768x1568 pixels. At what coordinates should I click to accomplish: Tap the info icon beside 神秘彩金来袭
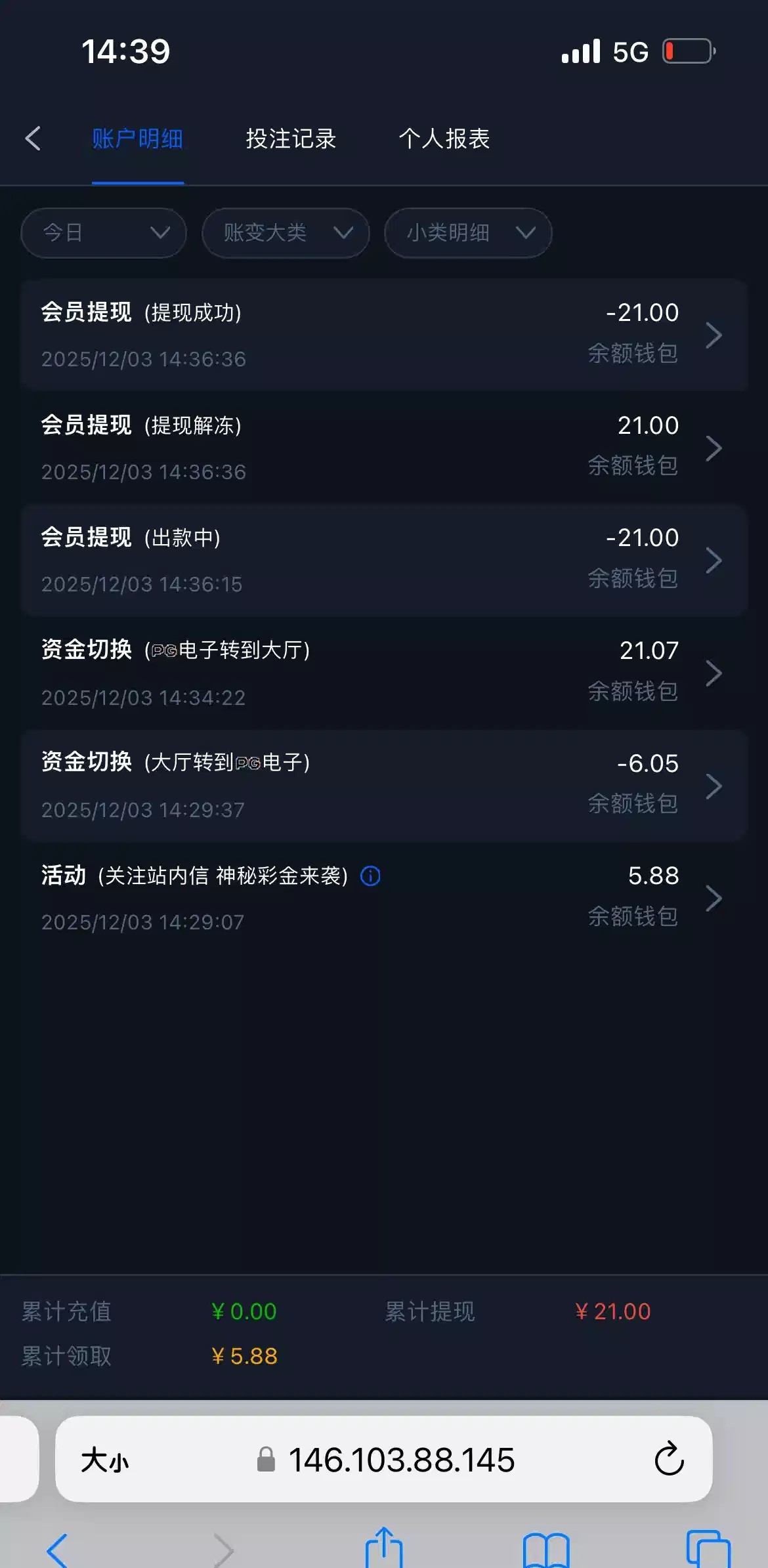click(x=370, y=876)
